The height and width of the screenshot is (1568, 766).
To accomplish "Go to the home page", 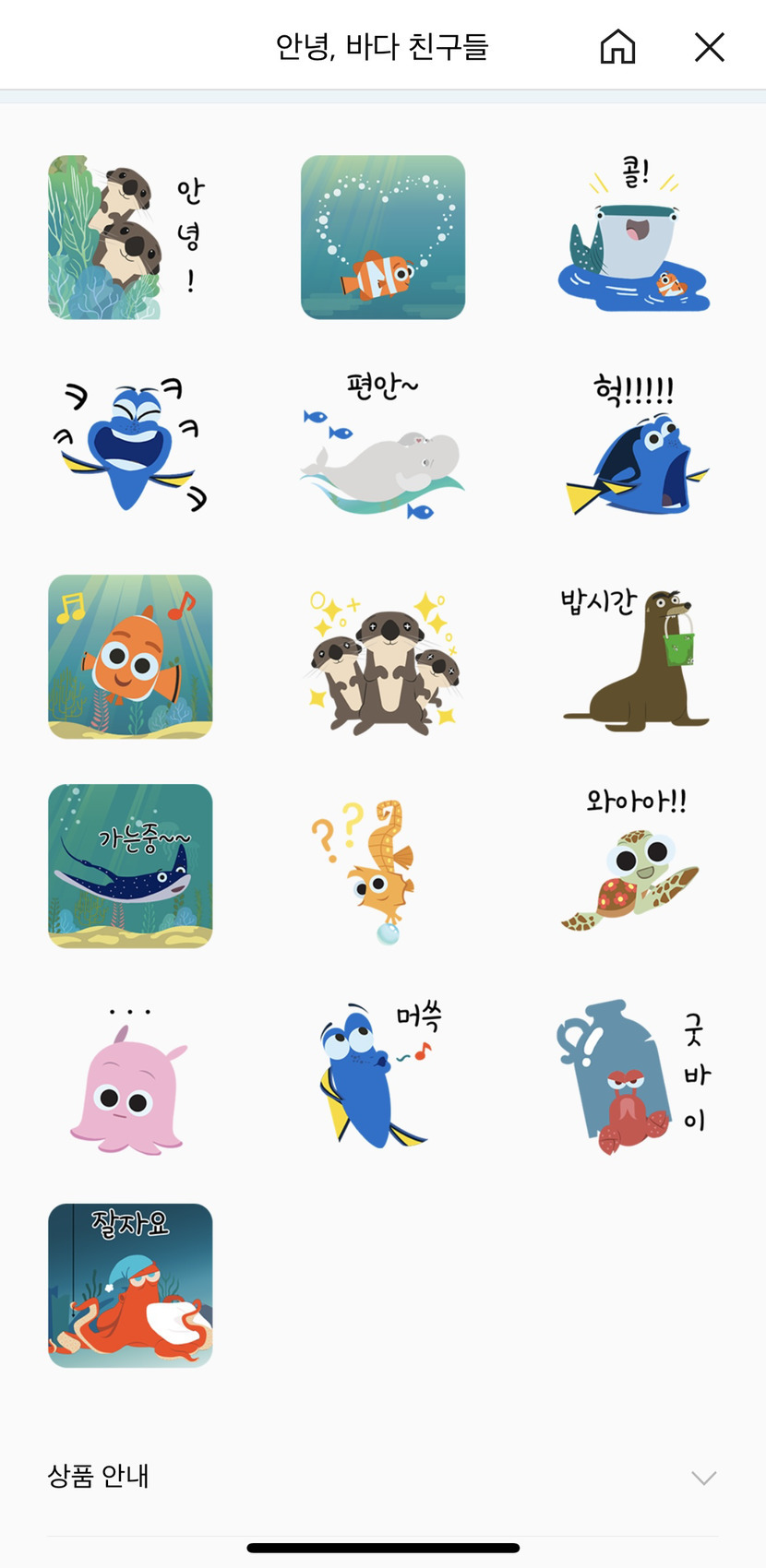I will 617,46.
